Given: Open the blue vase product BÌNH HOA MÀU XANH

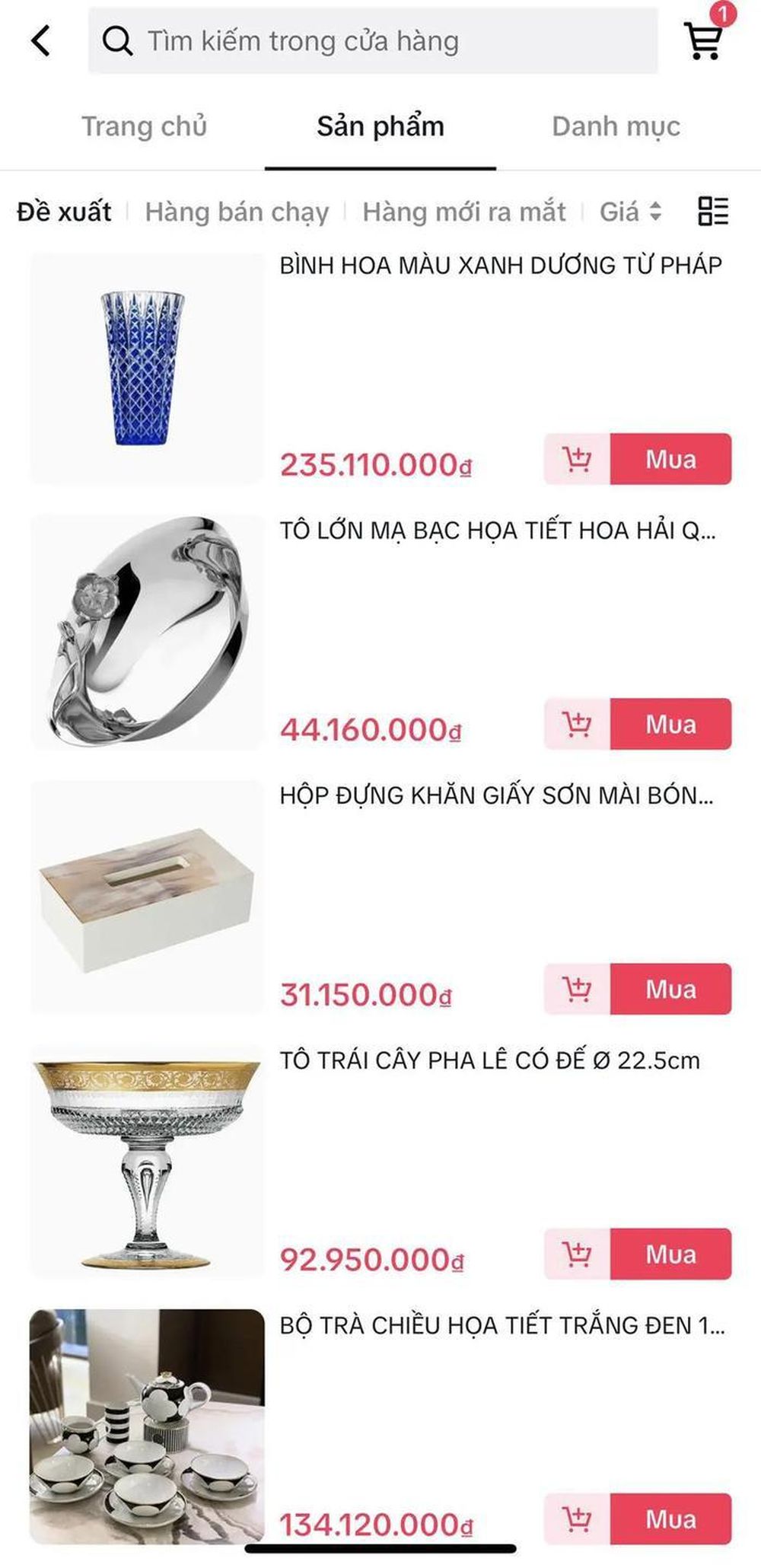Looking at the screenshot, I should click(x=500, y=266).
